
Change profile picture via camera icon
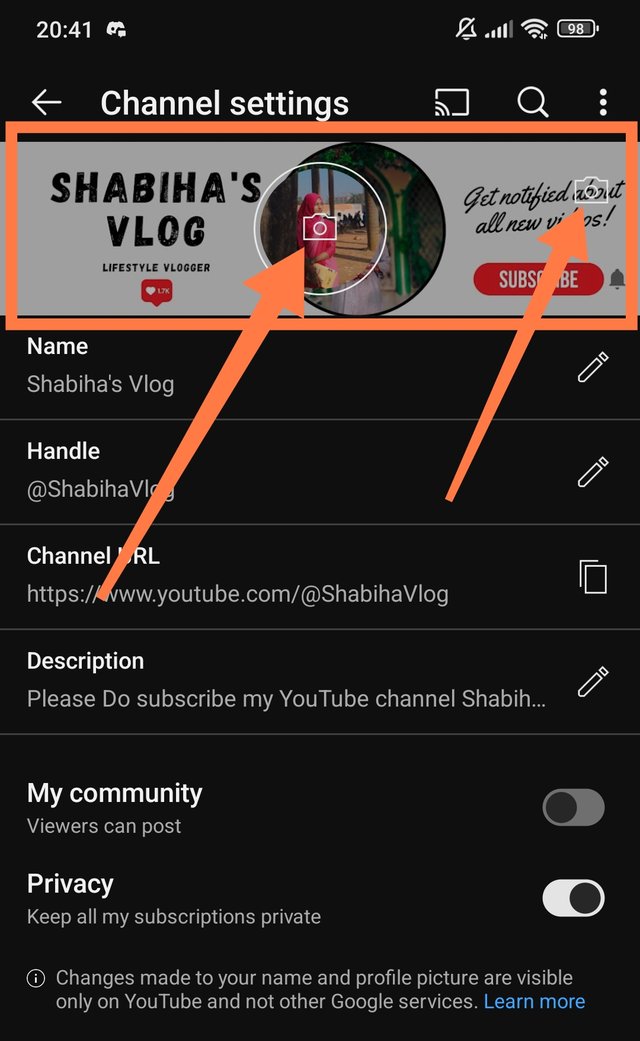coord(319,227)
